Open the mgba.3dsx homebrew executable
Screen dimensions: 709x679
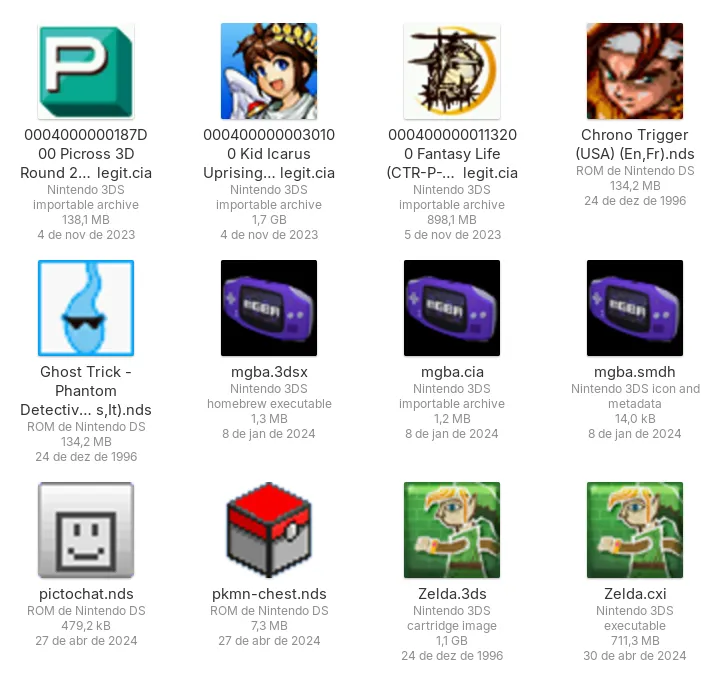click(x=268, y=308)
